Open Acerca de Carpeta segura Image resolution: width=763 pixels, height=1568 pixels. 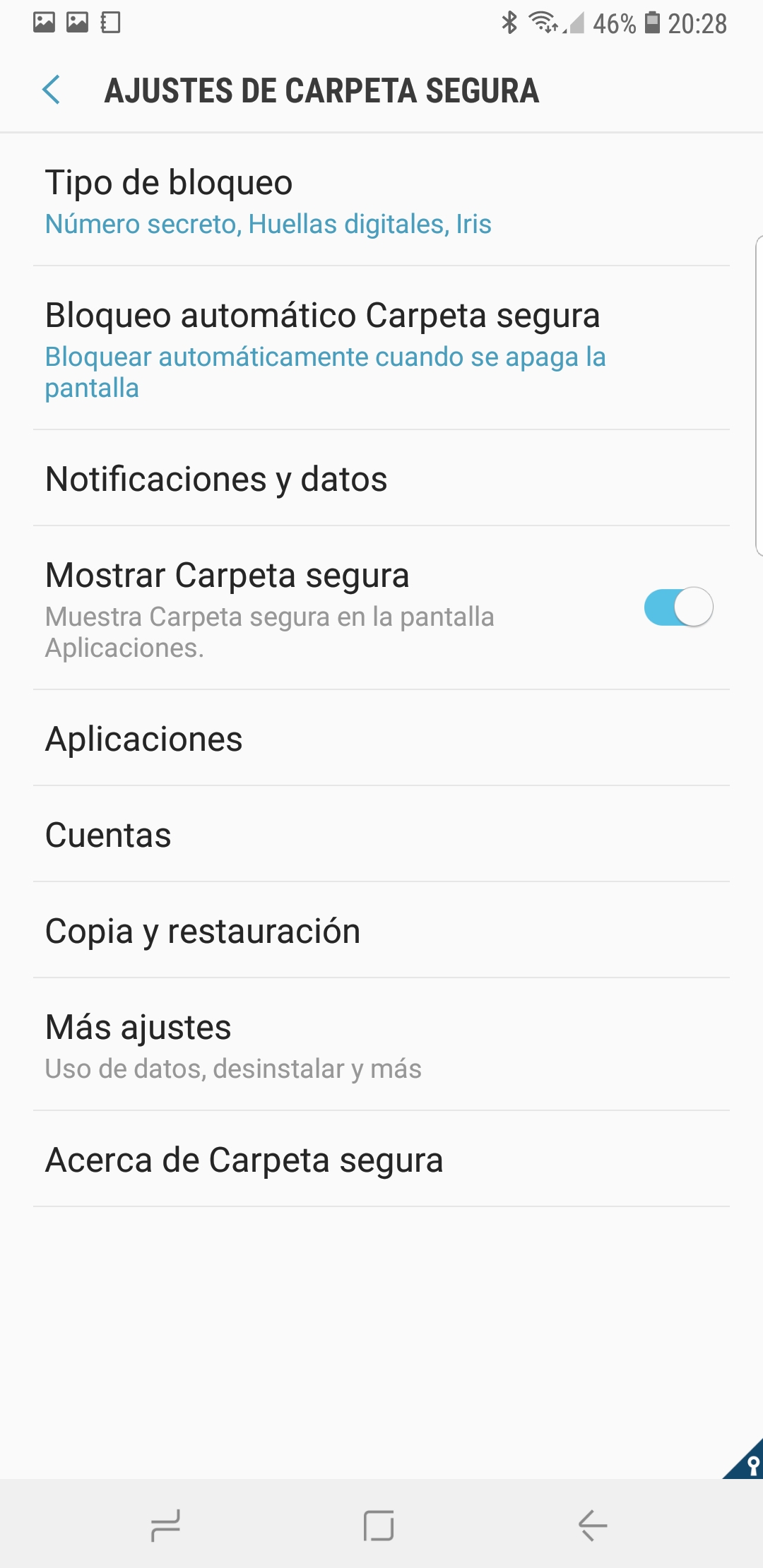[381, 1159]
